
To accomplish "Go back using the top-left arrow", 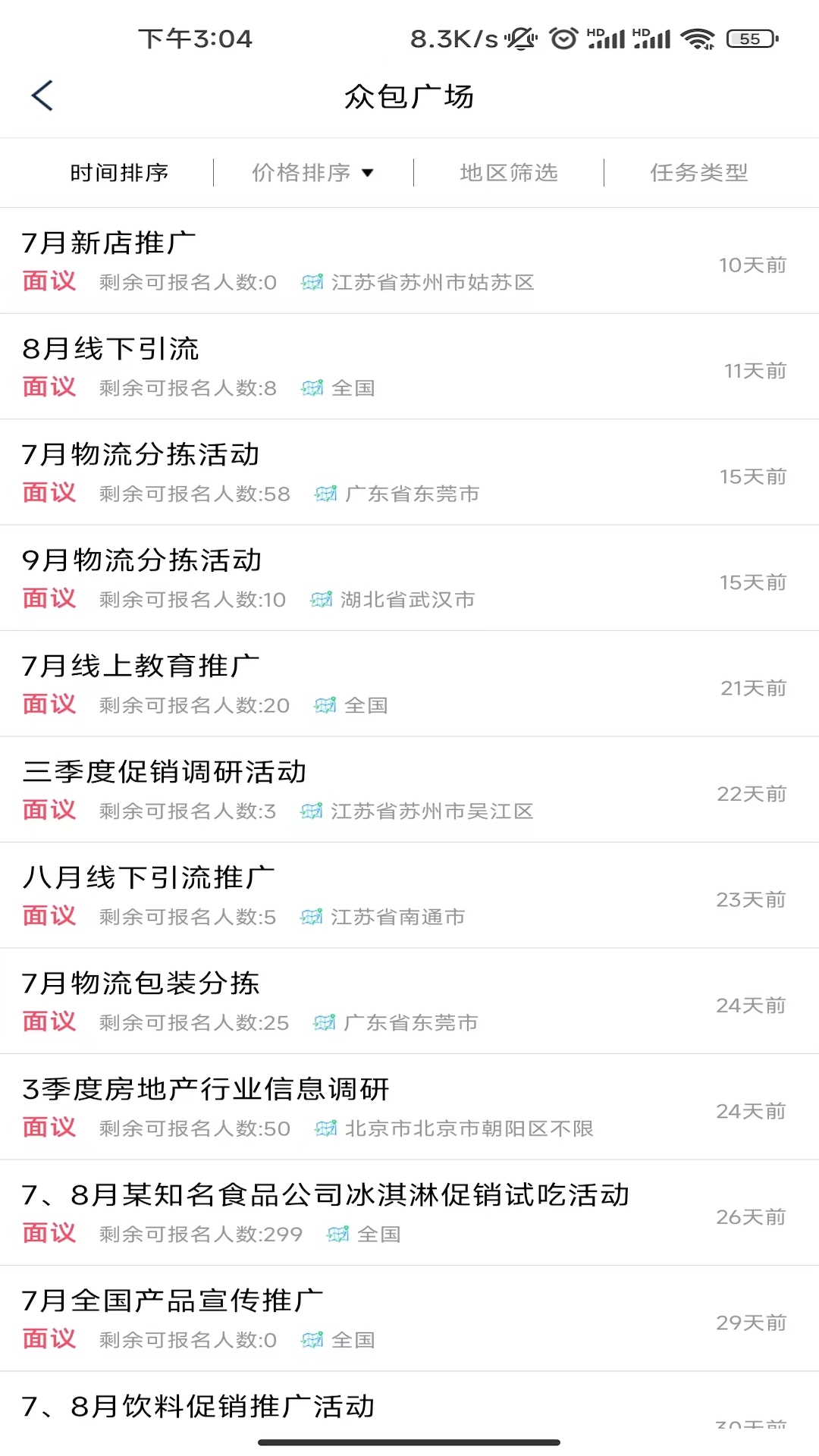I will (x=42, y=96).
